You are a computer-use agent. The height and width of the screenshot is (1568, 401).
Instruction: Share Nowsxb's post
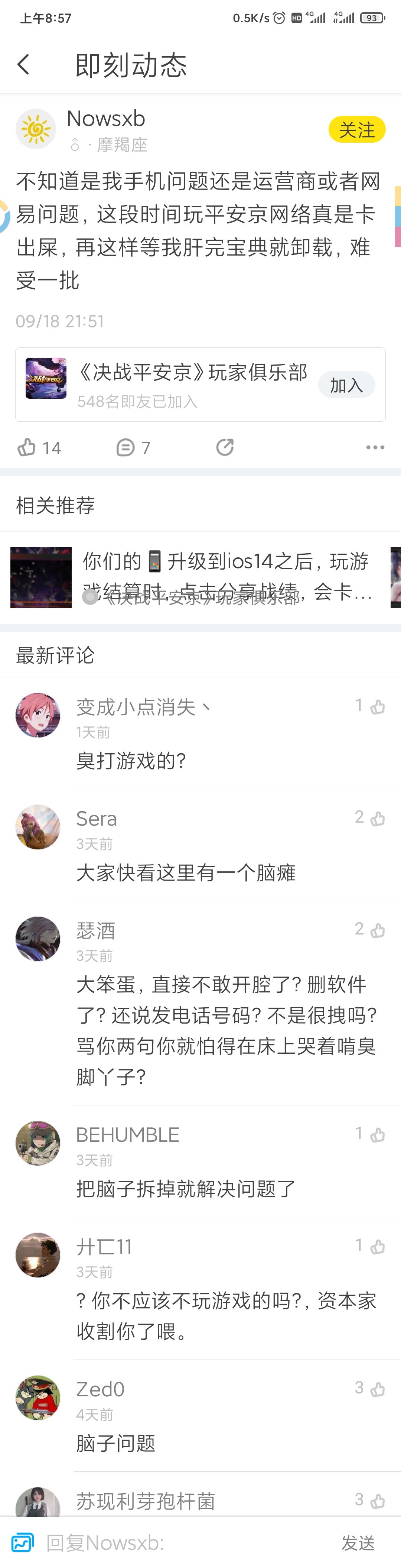(225, 448)
